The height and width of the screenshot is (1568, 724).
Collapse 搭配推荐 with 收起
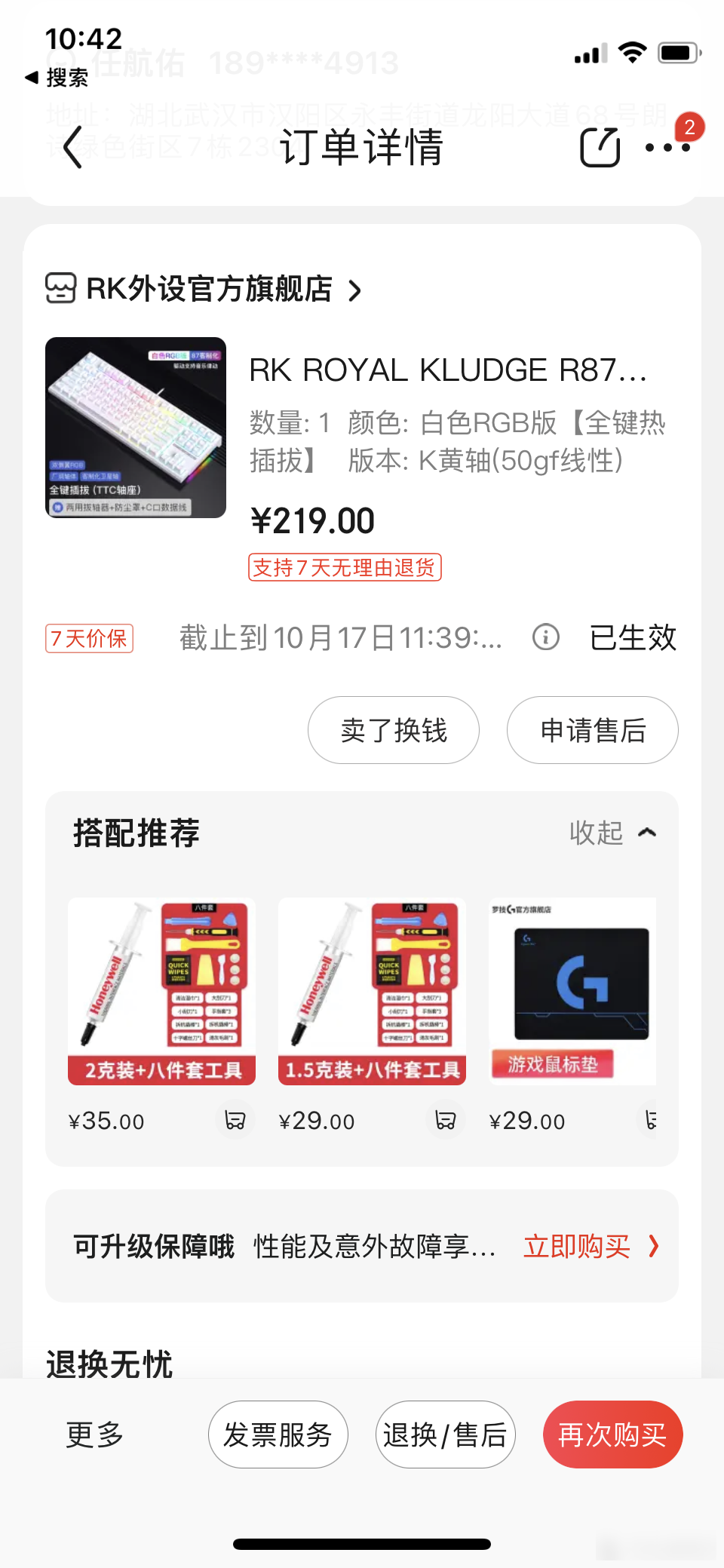tap(613, 833)
